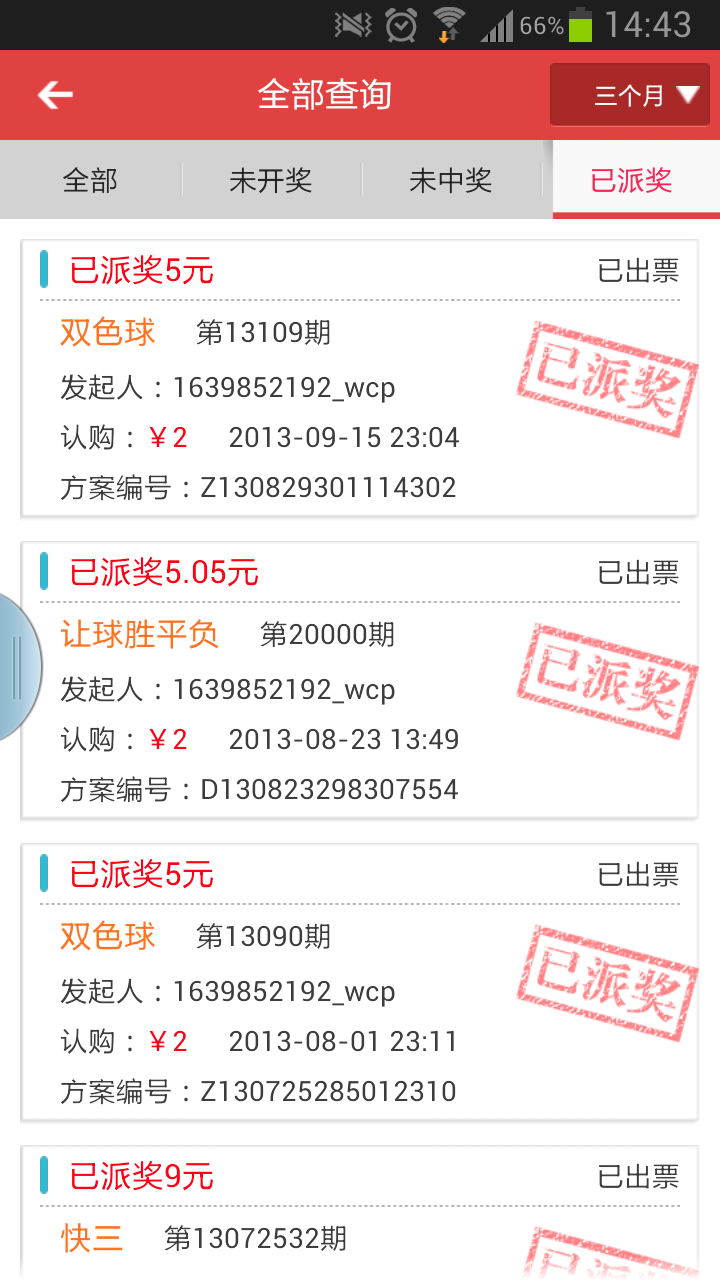Select the 已派奖 tab
The image size is (720, 1280).
coord(632,181)
